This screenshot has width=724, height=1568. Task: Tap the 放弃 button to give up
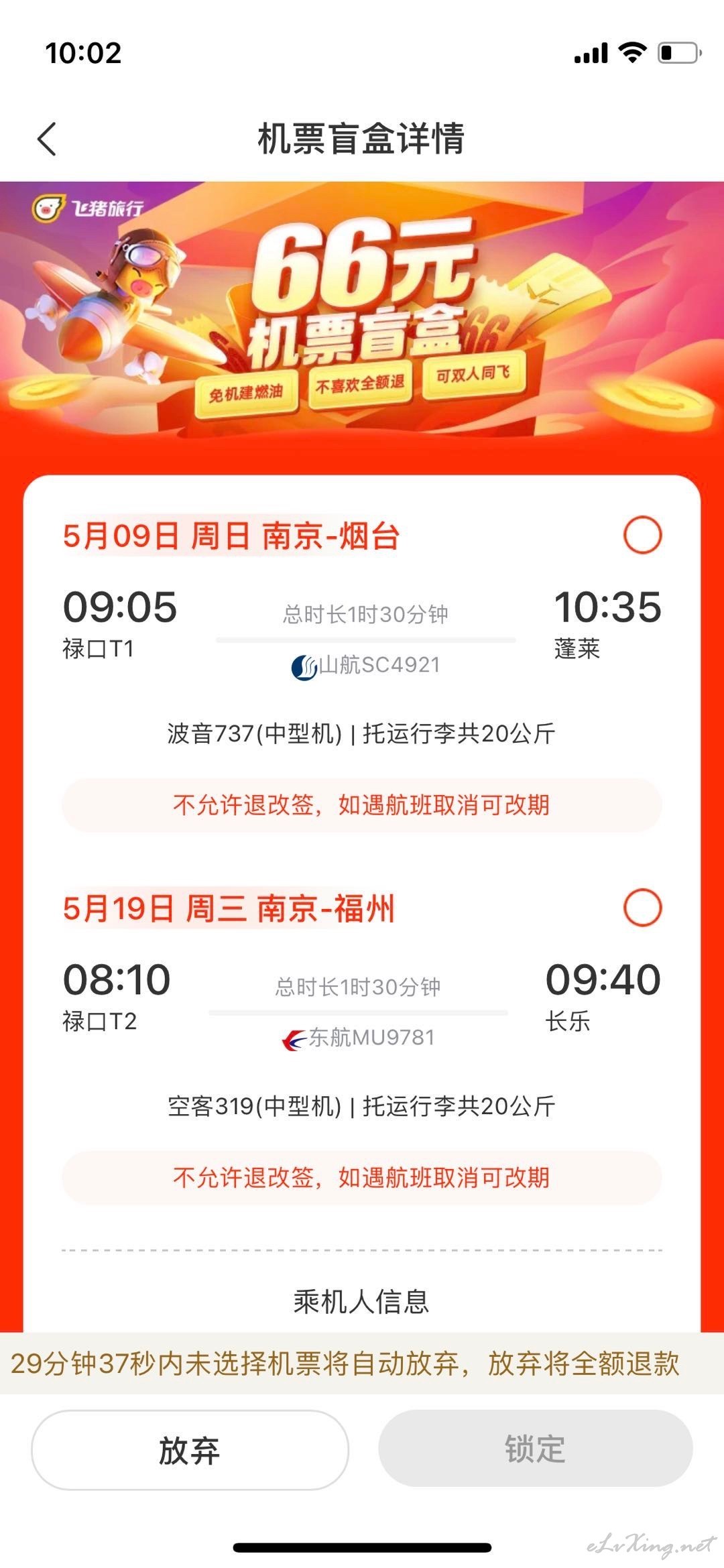pyautogui.click(x=190, y=1449)
